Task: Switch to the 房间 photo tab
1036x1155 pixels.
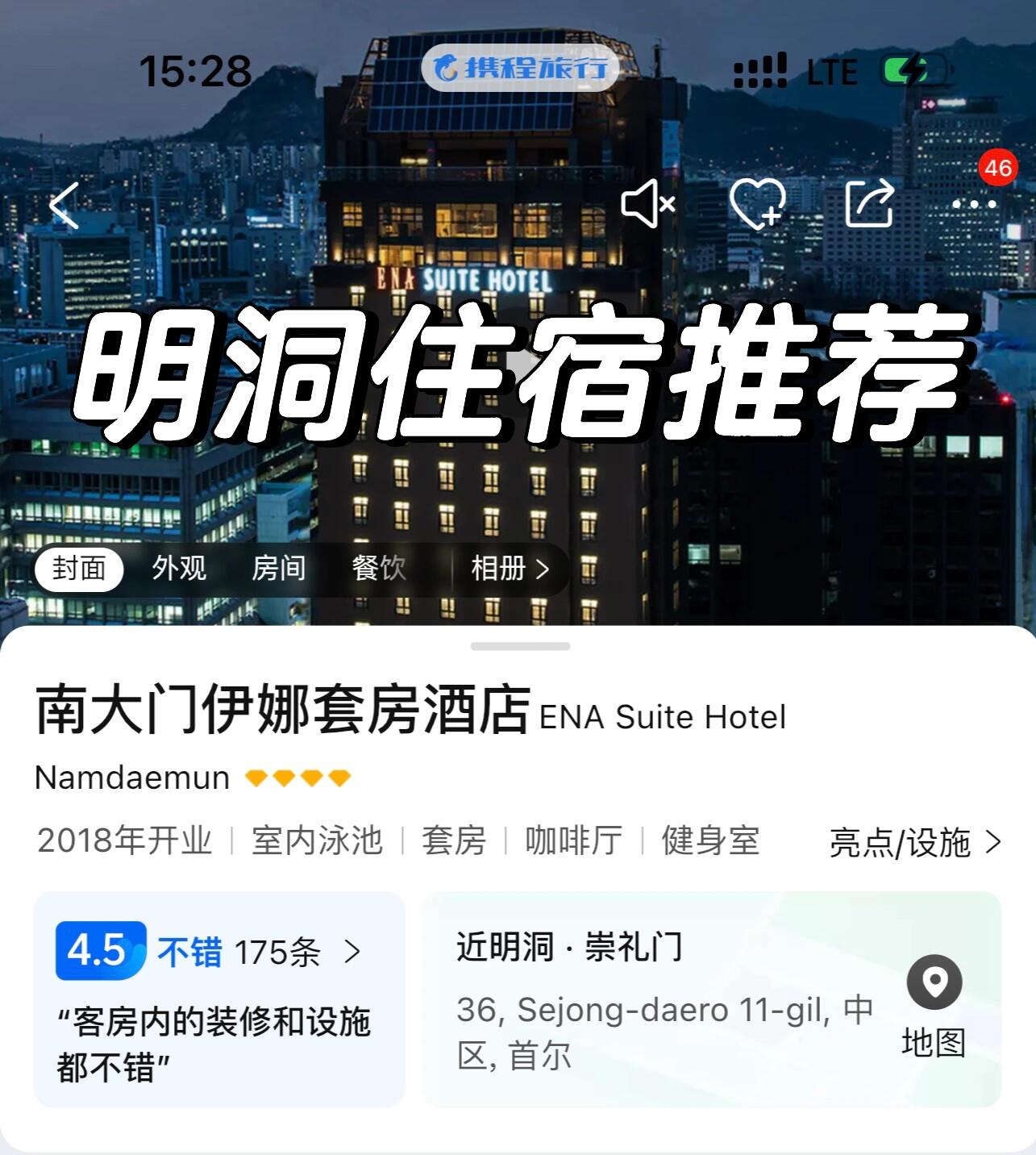Action: 279,569
